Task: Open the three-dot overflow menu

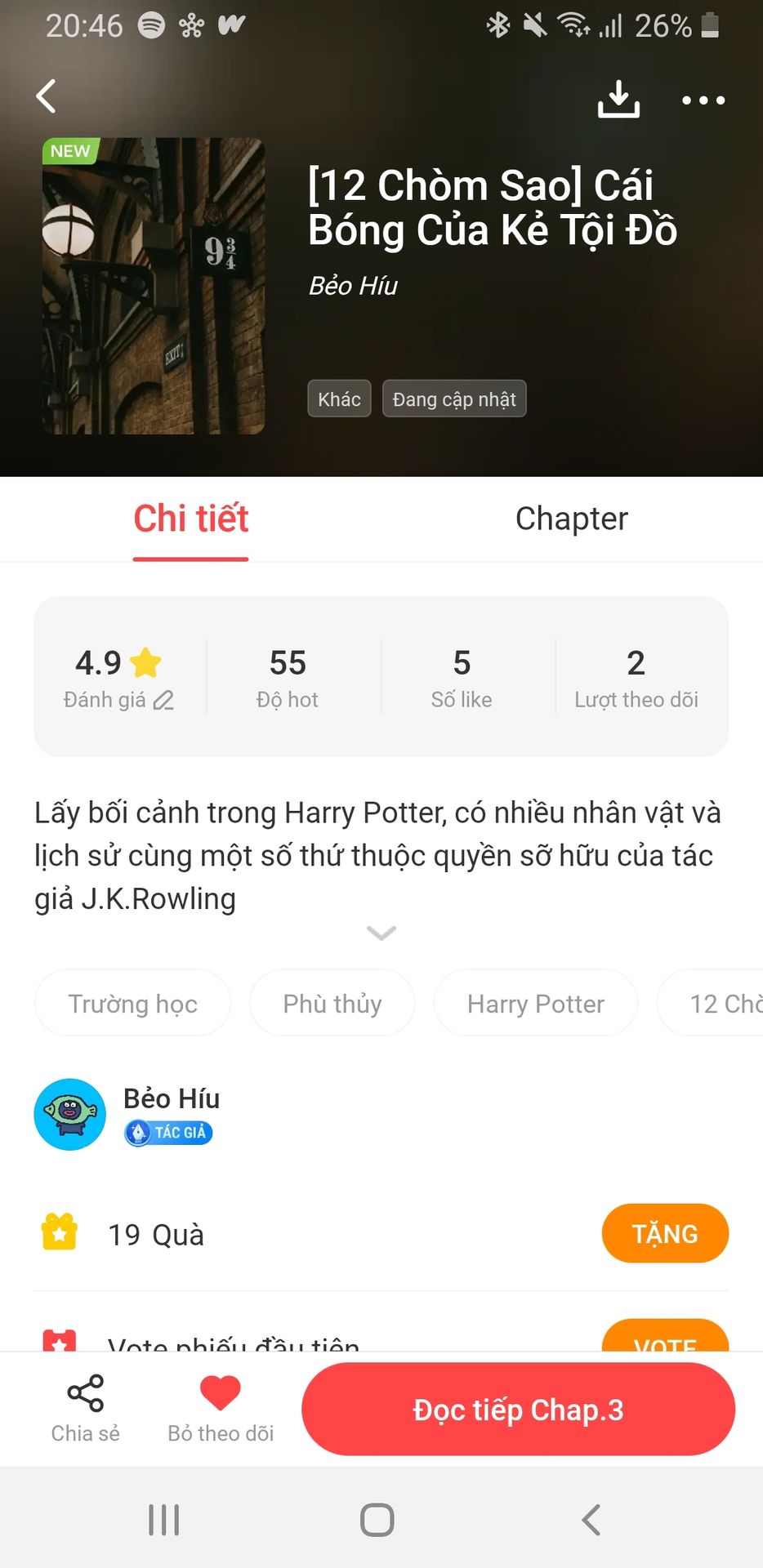Action: tap(703, 100)
